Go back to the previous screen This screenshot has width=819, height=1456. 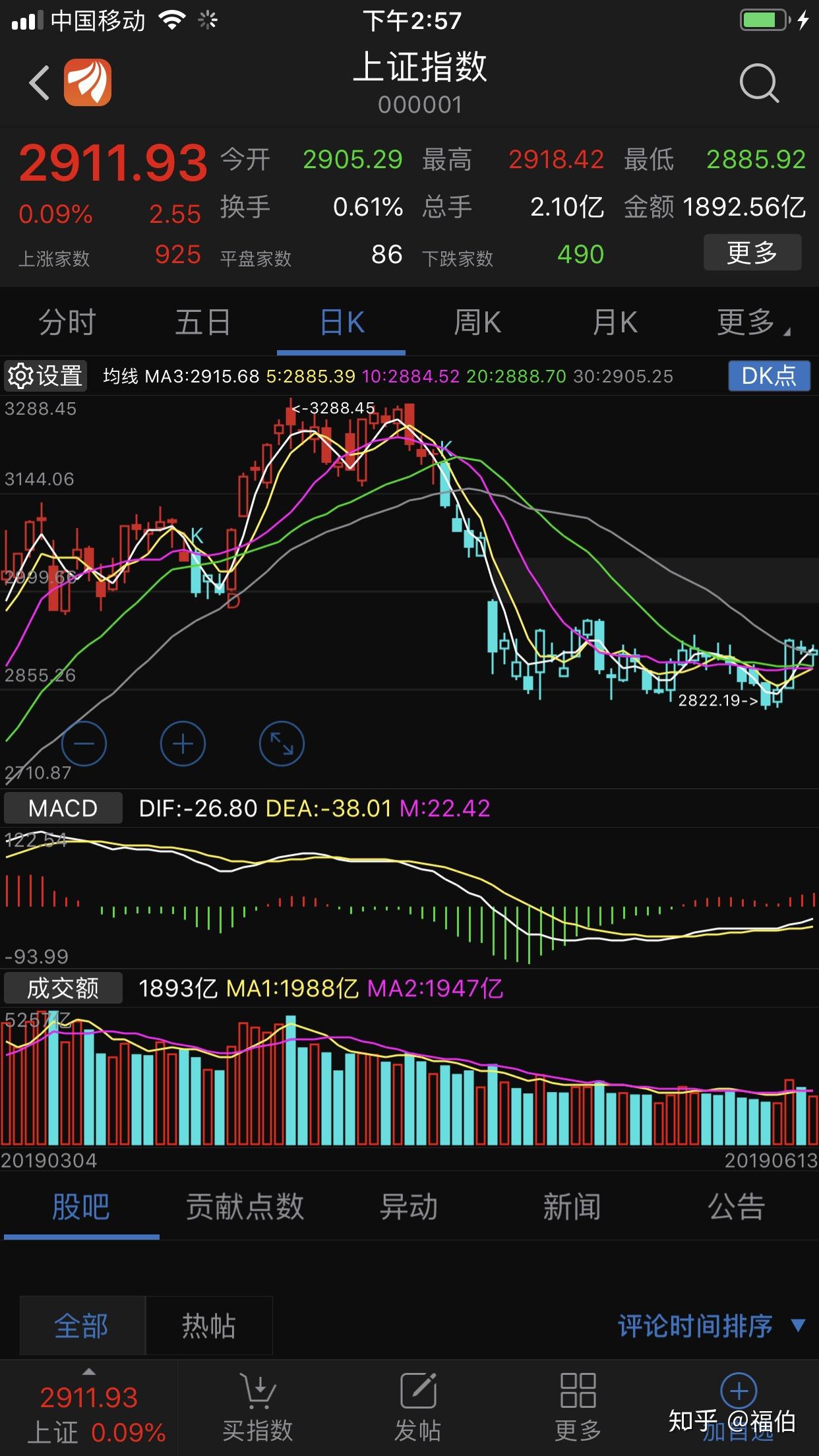[40, 83]
